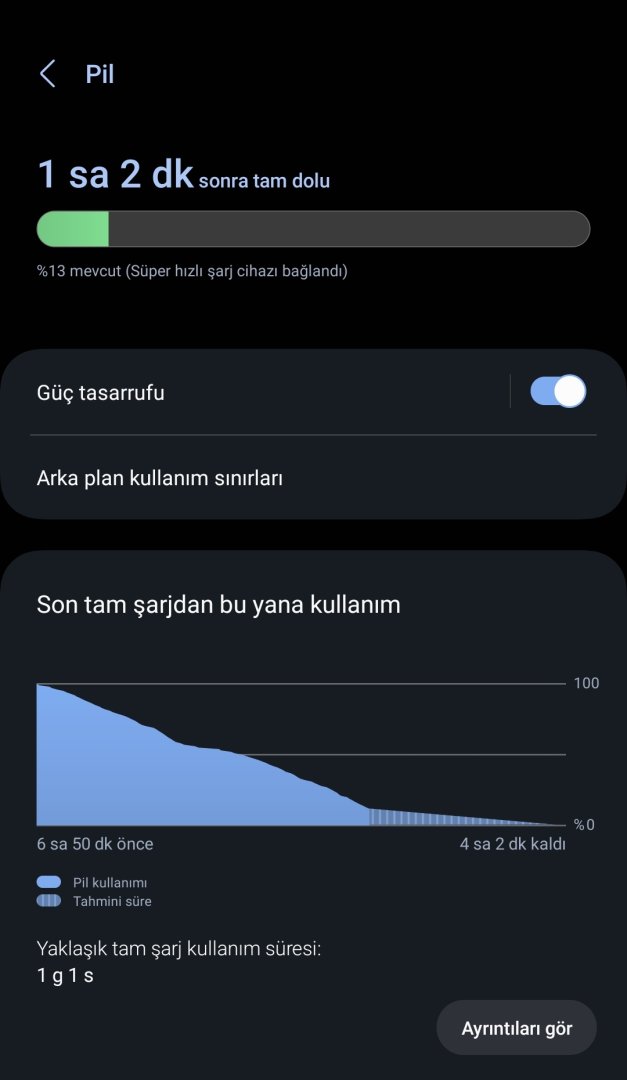Turn off the Güç tasarrufu switch
The height and width of the screenshot is (1080, 627).
558,391
